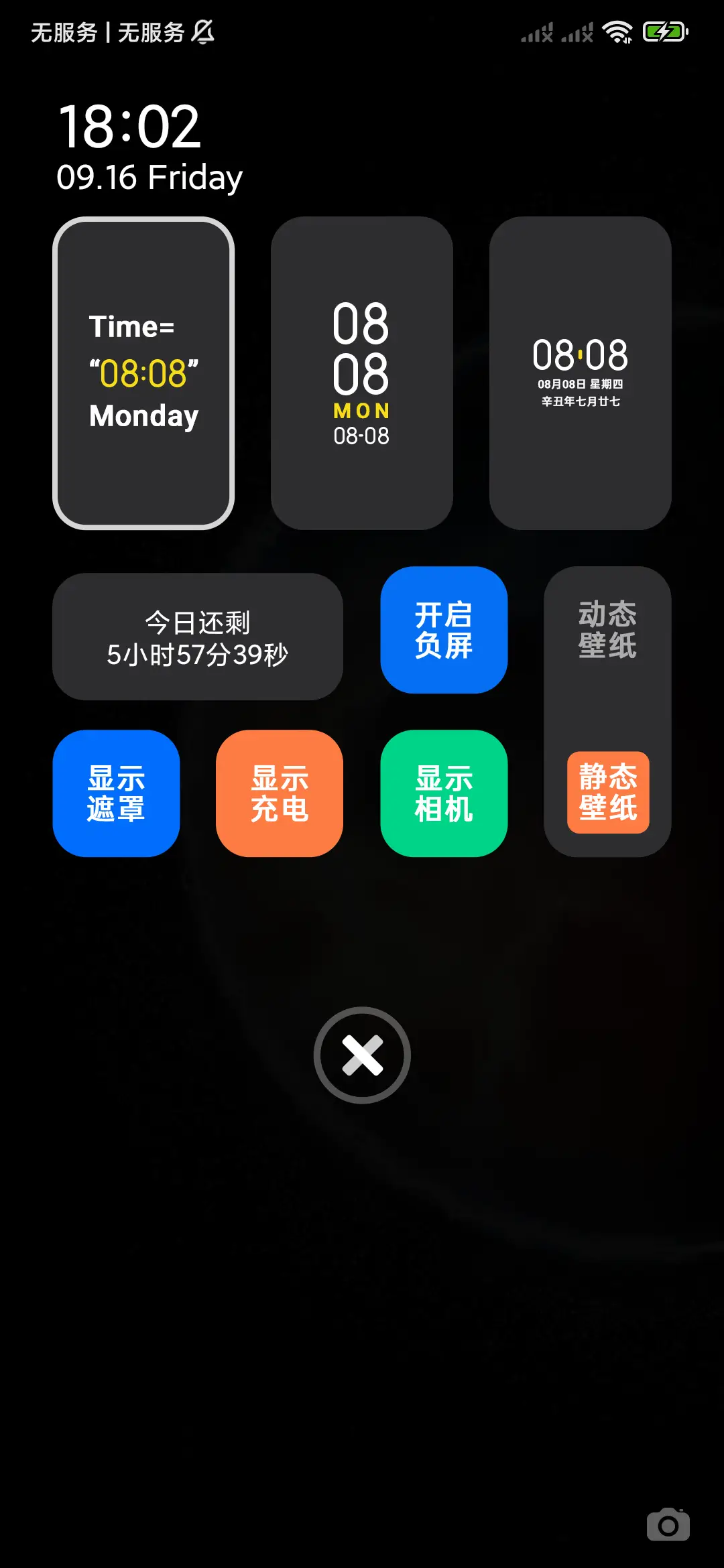Open the daily countdown timer widget

point(196,638)
